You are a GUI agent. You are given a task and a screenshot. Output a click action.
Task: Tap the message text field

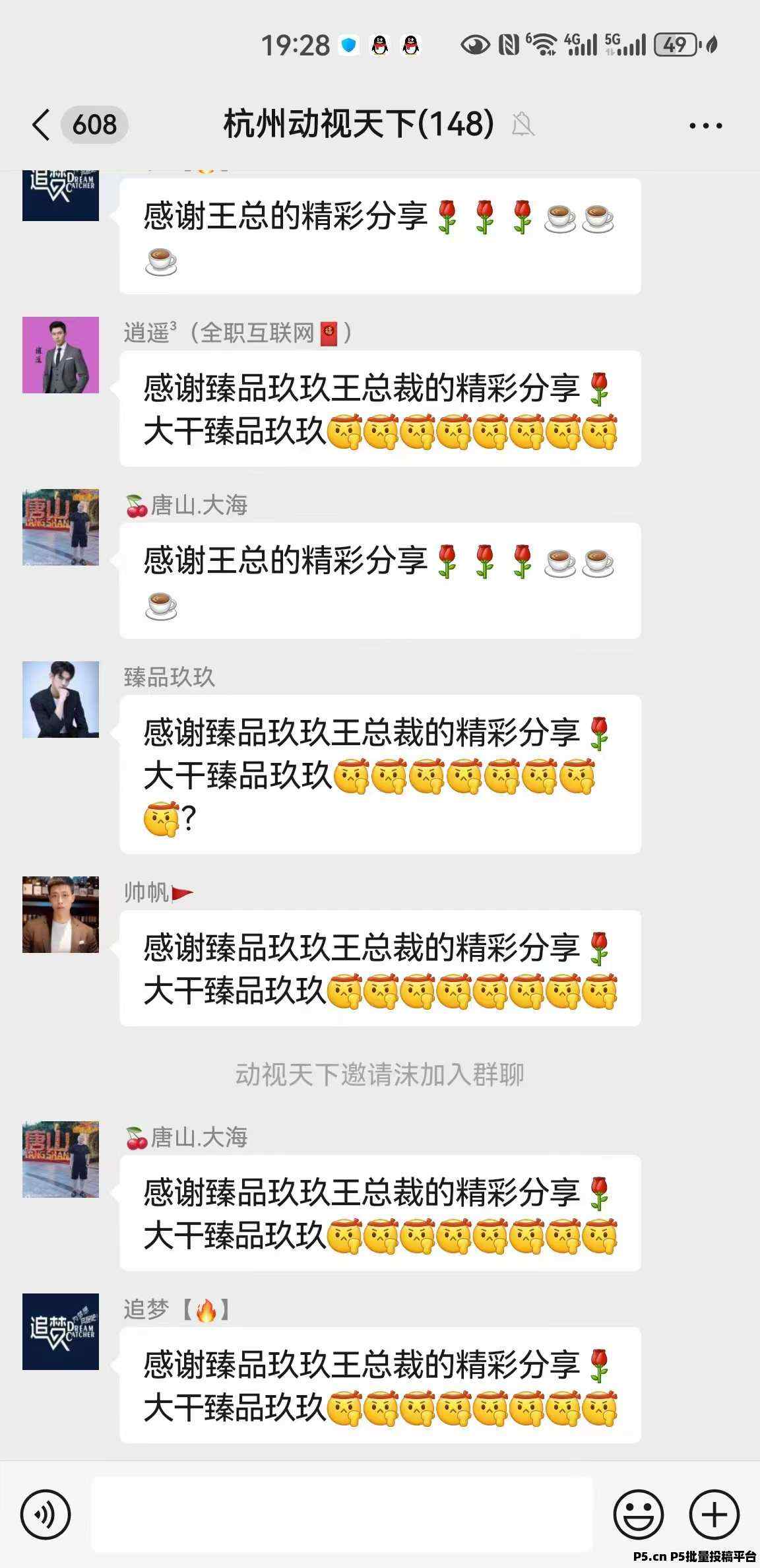pos(342,1514)
